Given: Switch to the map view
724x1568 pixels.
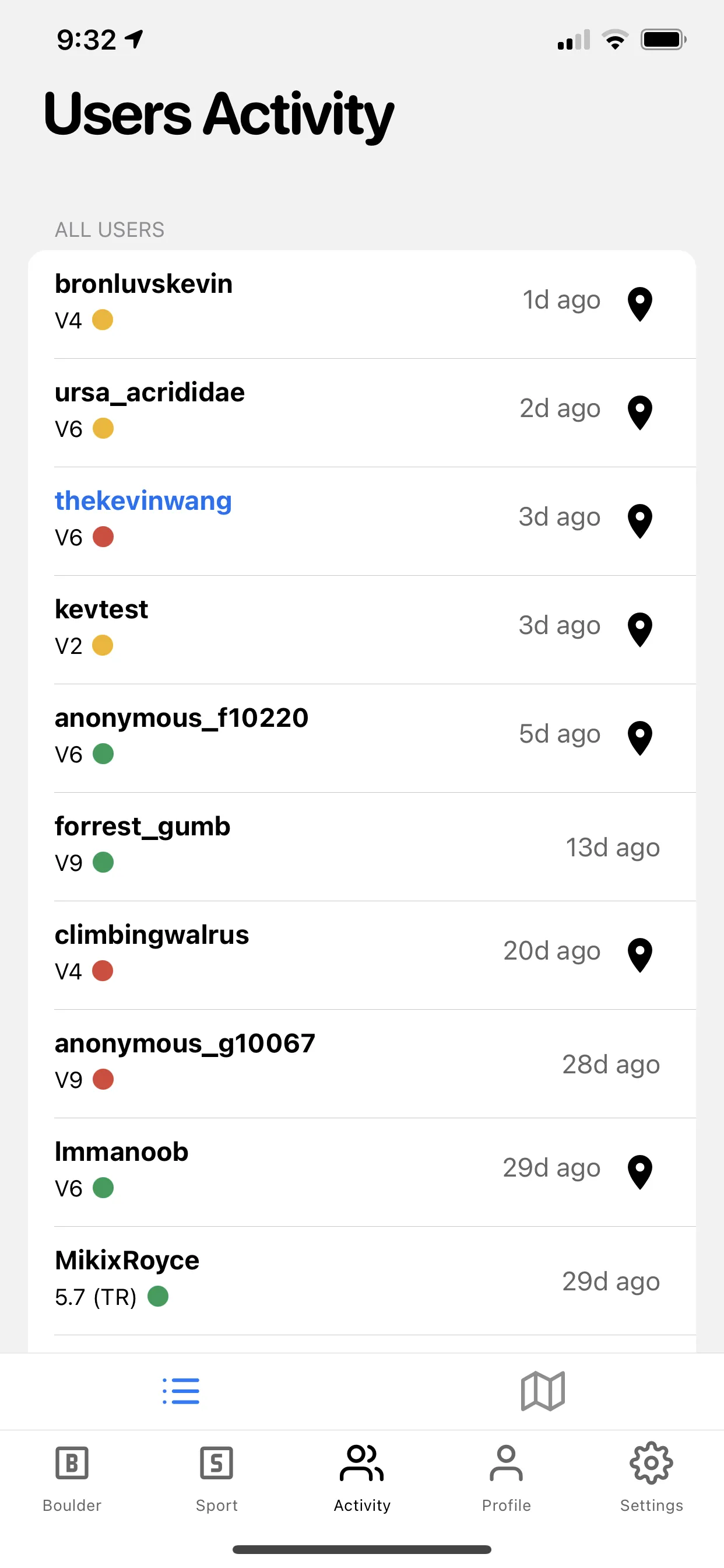Looking at the screenshot, I should click(x=543, y=1391).
